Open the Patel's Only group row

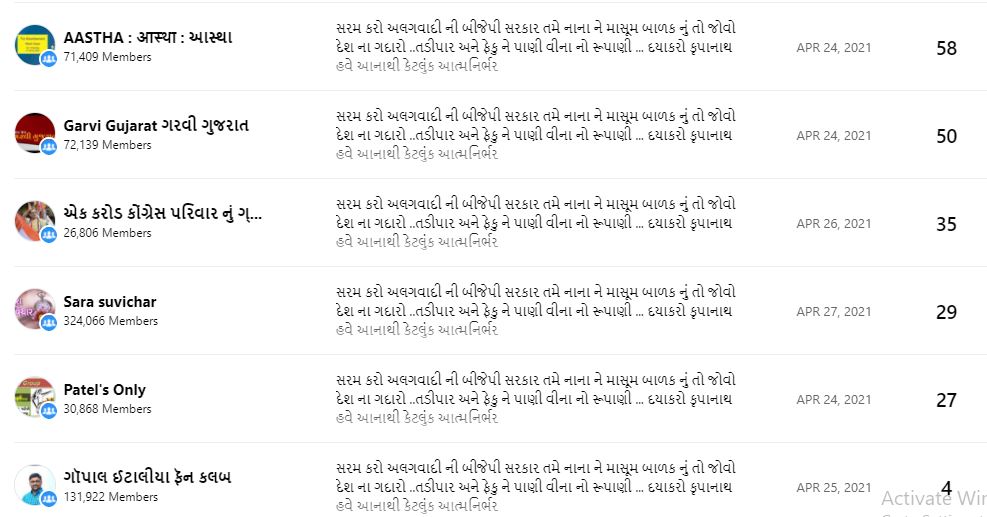(x=104, y=390)
